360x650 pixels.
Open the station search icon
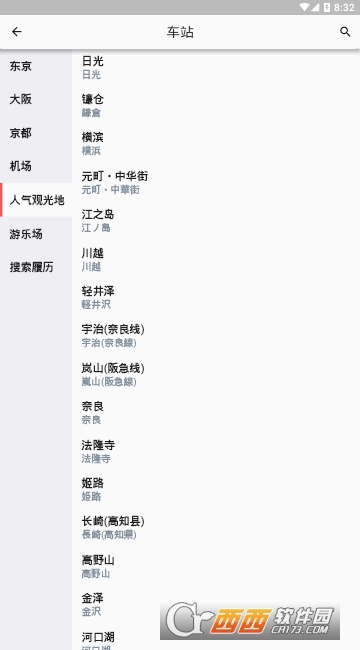pos(345,32)
